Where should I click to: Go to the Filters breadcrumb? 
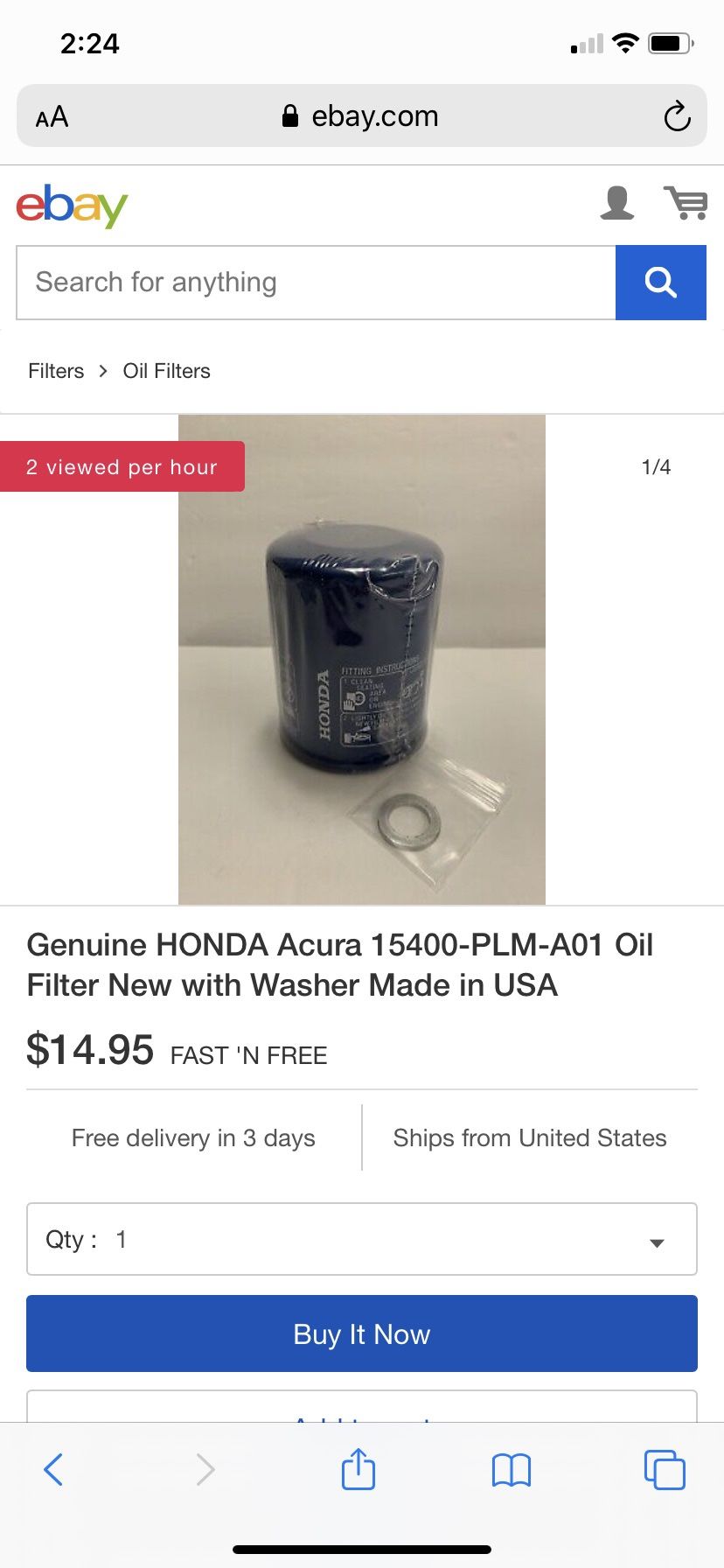56,371
